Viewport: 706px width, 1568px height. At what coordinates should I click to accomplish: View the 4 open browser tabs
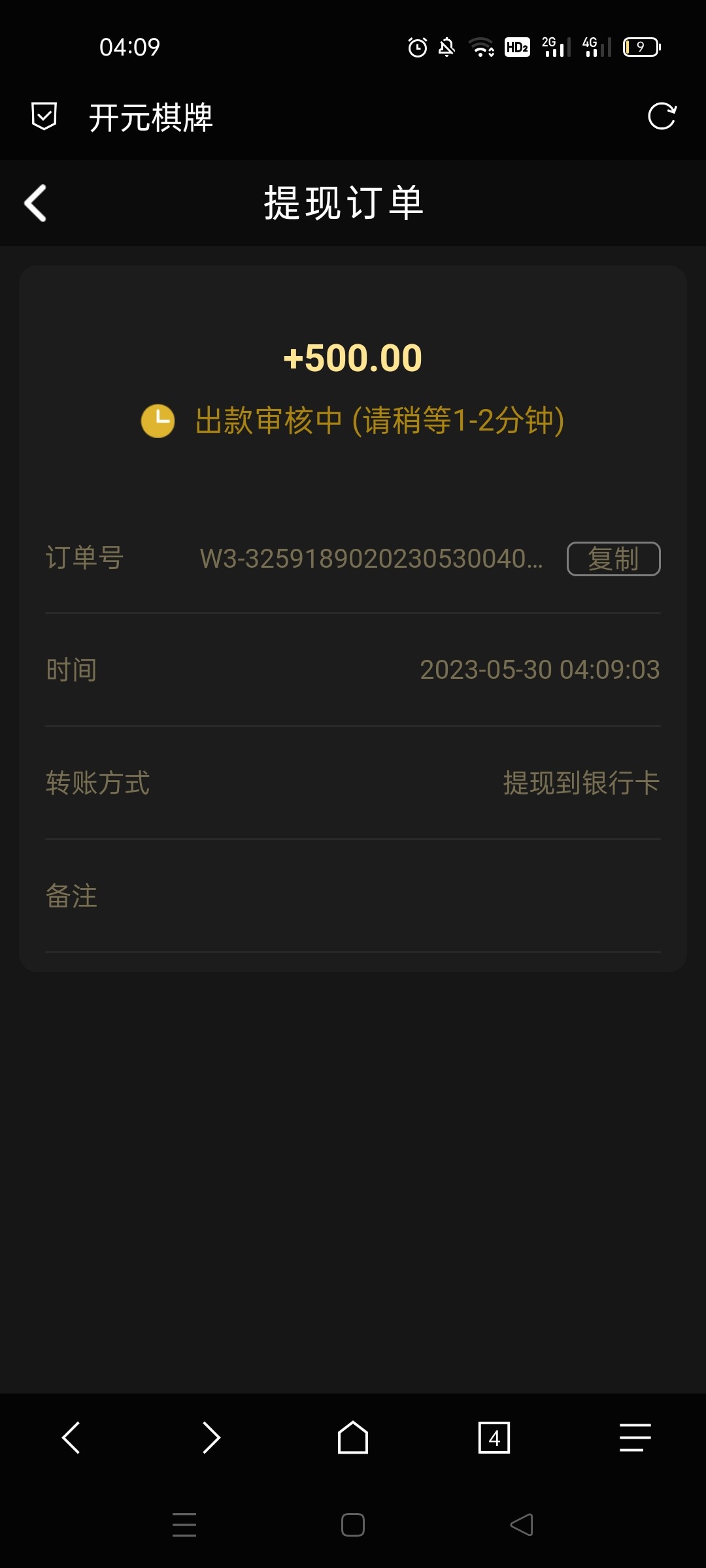[x=494, y=1438]
